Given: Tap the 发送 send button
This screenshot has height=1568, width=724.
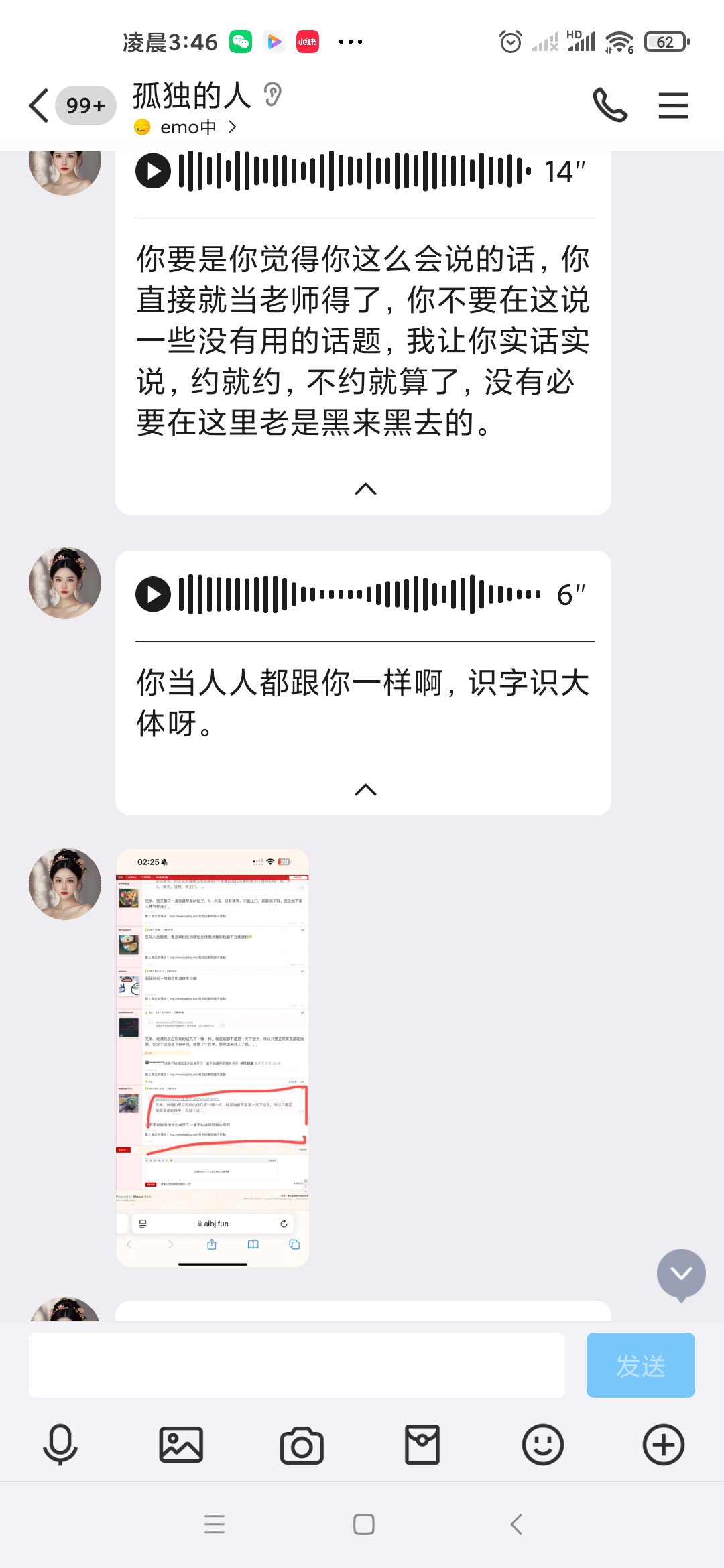Looking at the screenshot, I should tap(640, 1365).
